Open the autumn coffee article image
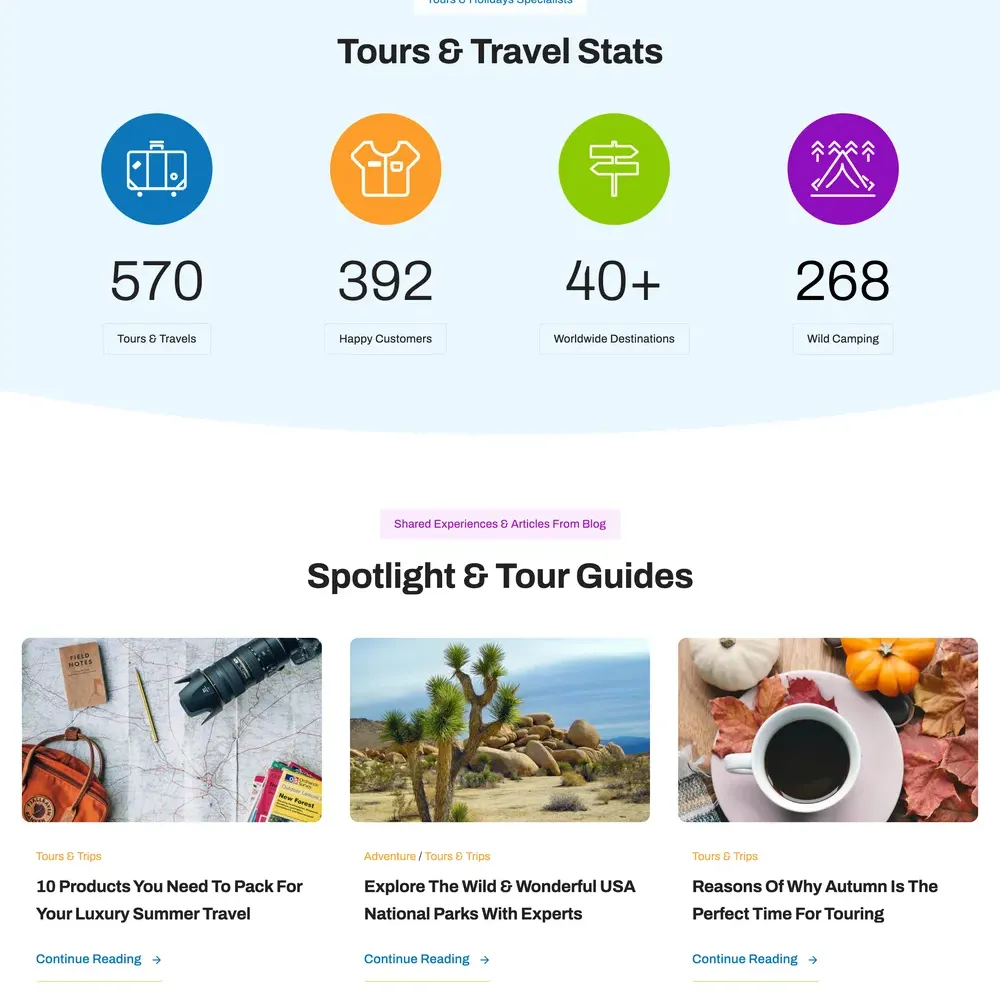Image resolution: width=1000 pixels, height=1000 pixels. 828,730
